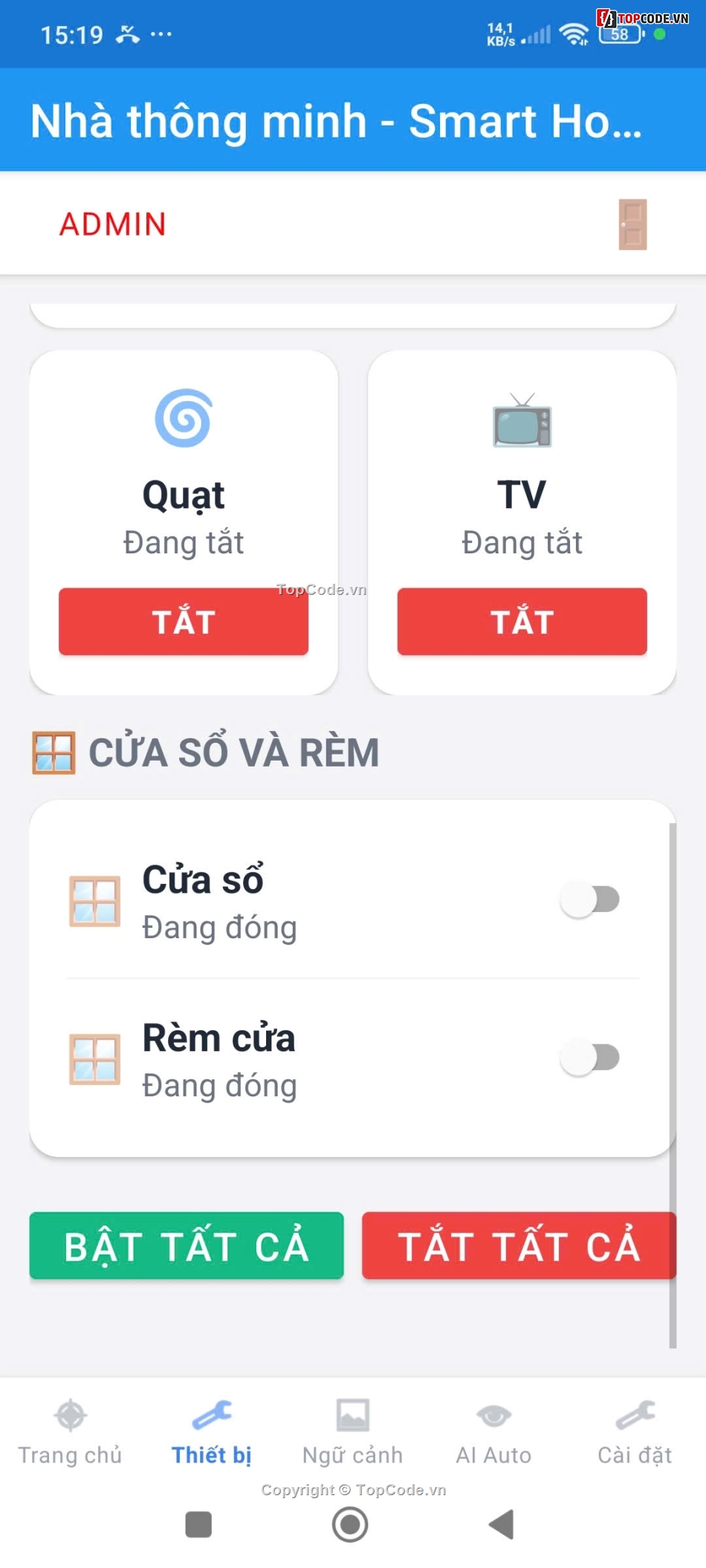Open the Trang chủ home icon

click(71, 1416)
